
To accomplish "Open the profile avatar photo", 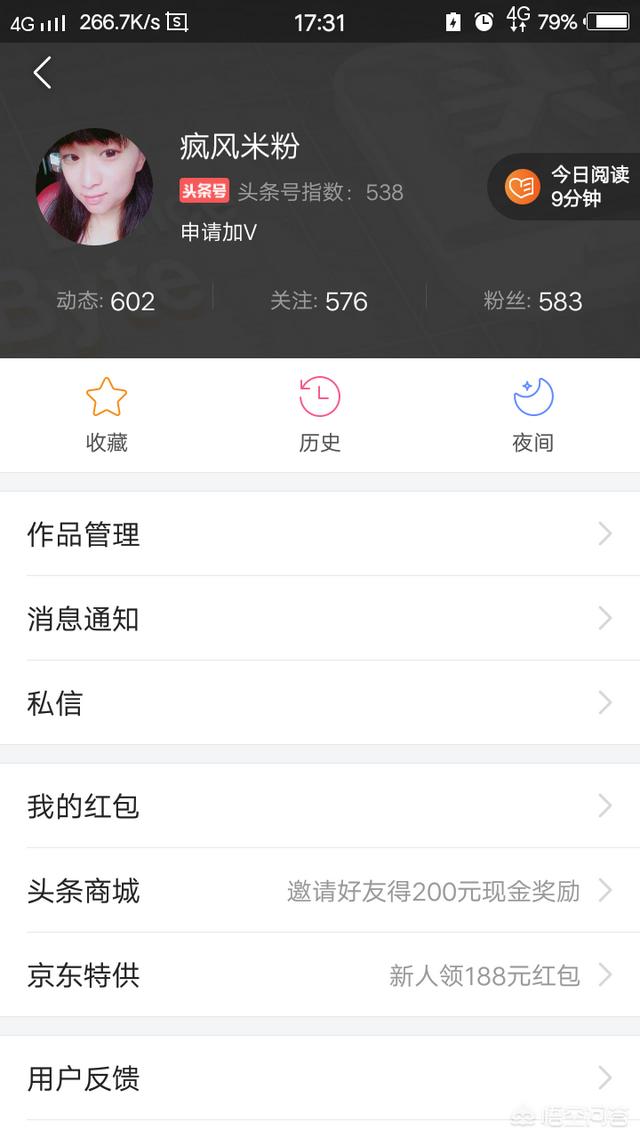I will tap(94, 186).
